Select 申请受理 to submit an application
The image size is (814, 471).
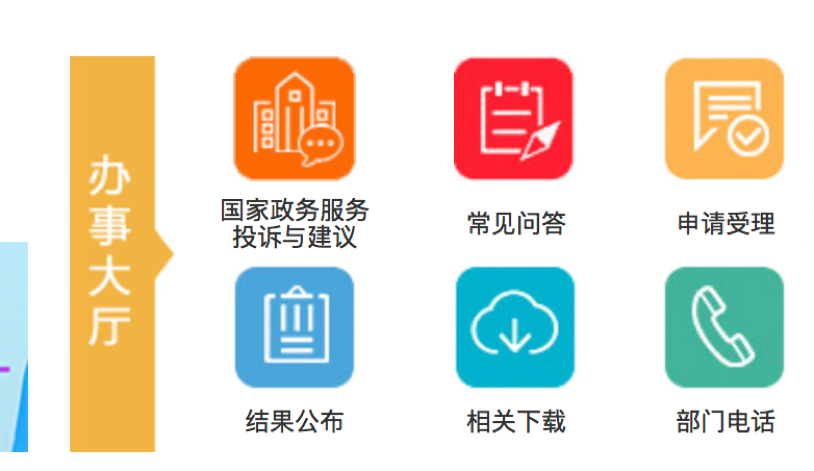click(724, 118)
